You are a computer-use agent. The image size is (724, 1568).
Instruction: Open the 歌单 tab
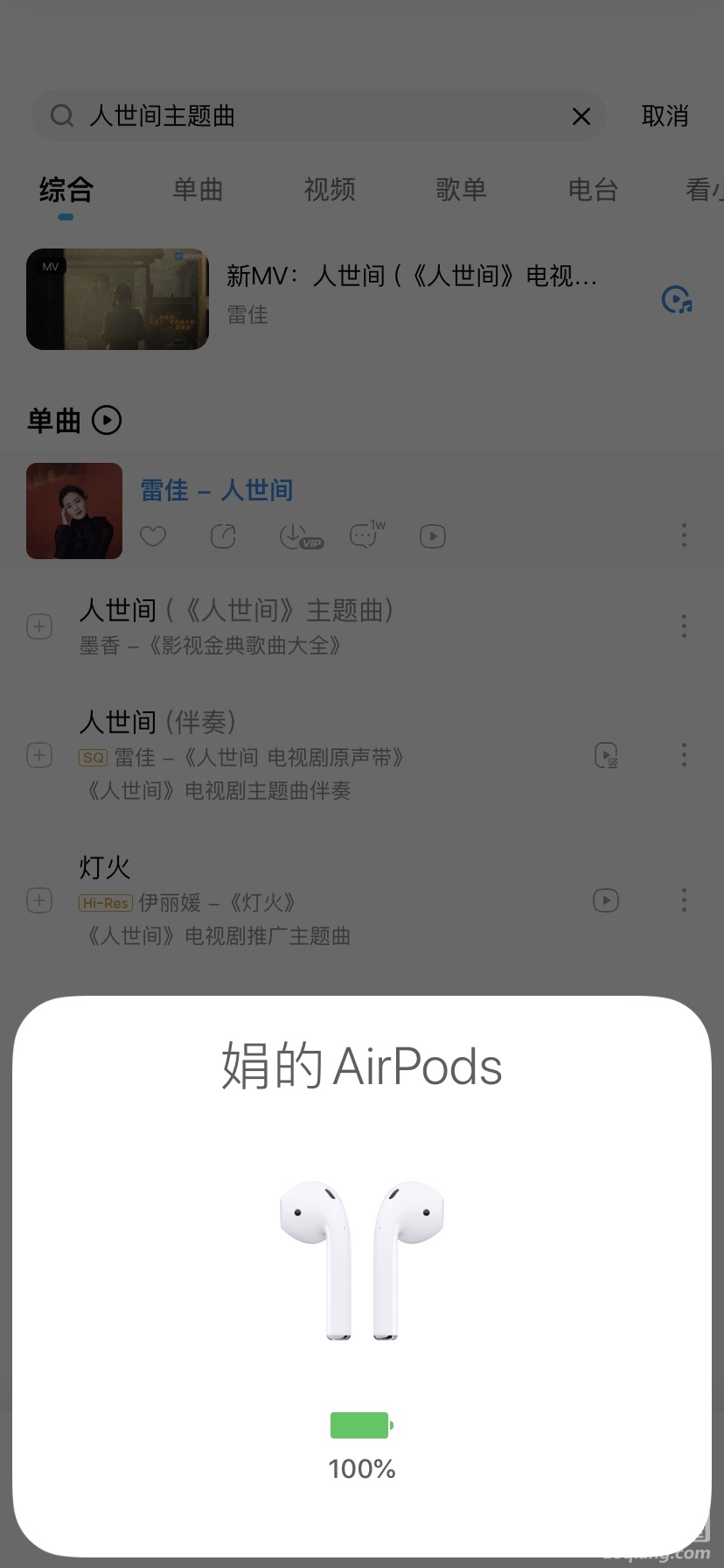click(x=461, y=189)
